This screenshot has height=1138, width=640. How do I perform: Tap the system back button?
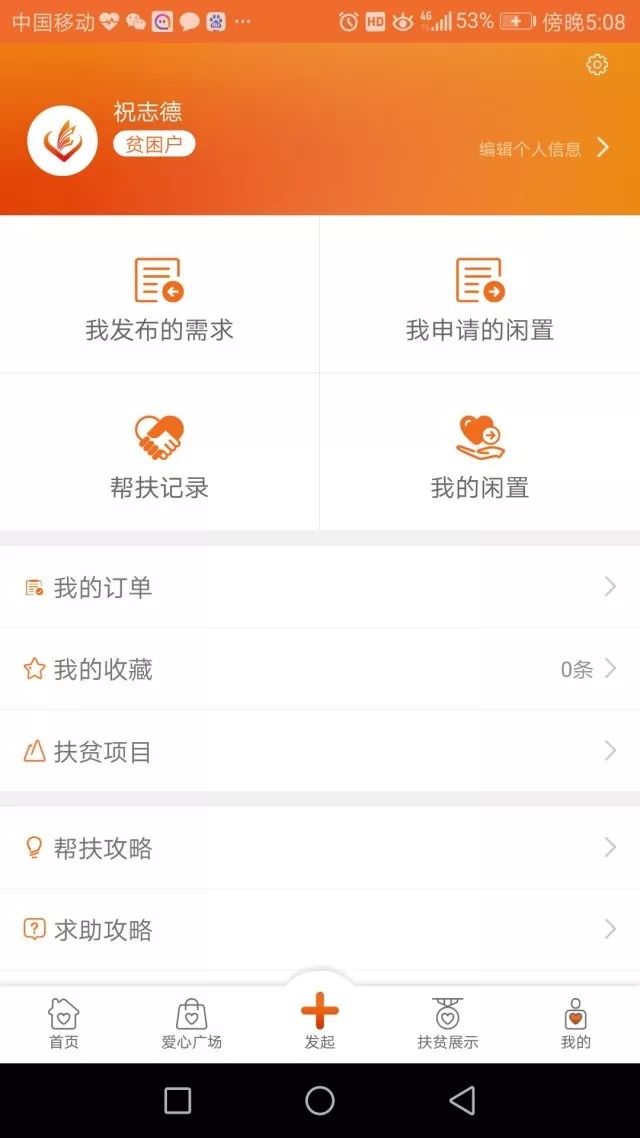tap(462, 1100)
